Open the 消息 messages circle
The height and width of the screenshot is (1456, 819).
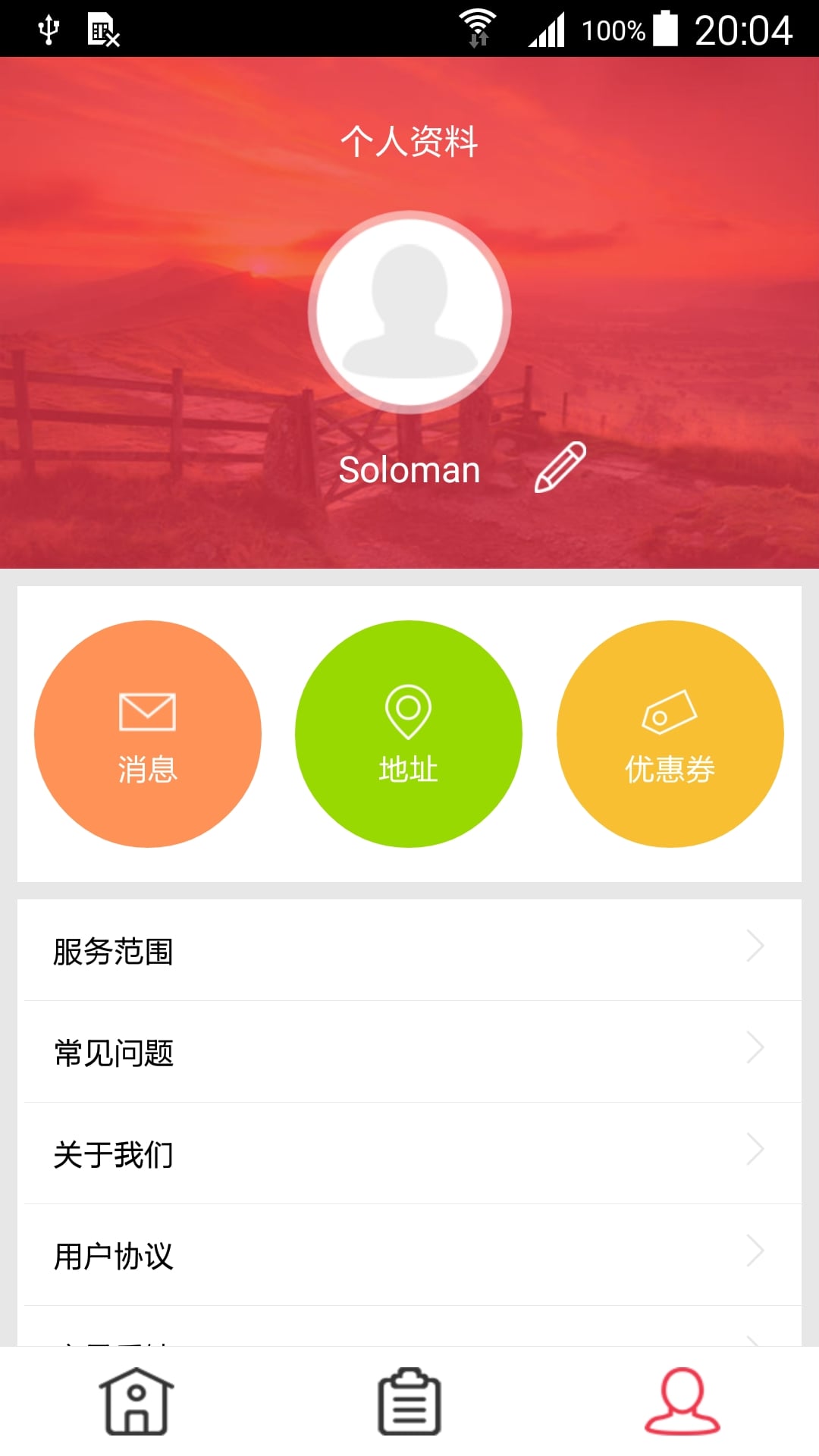coord(148,734)
